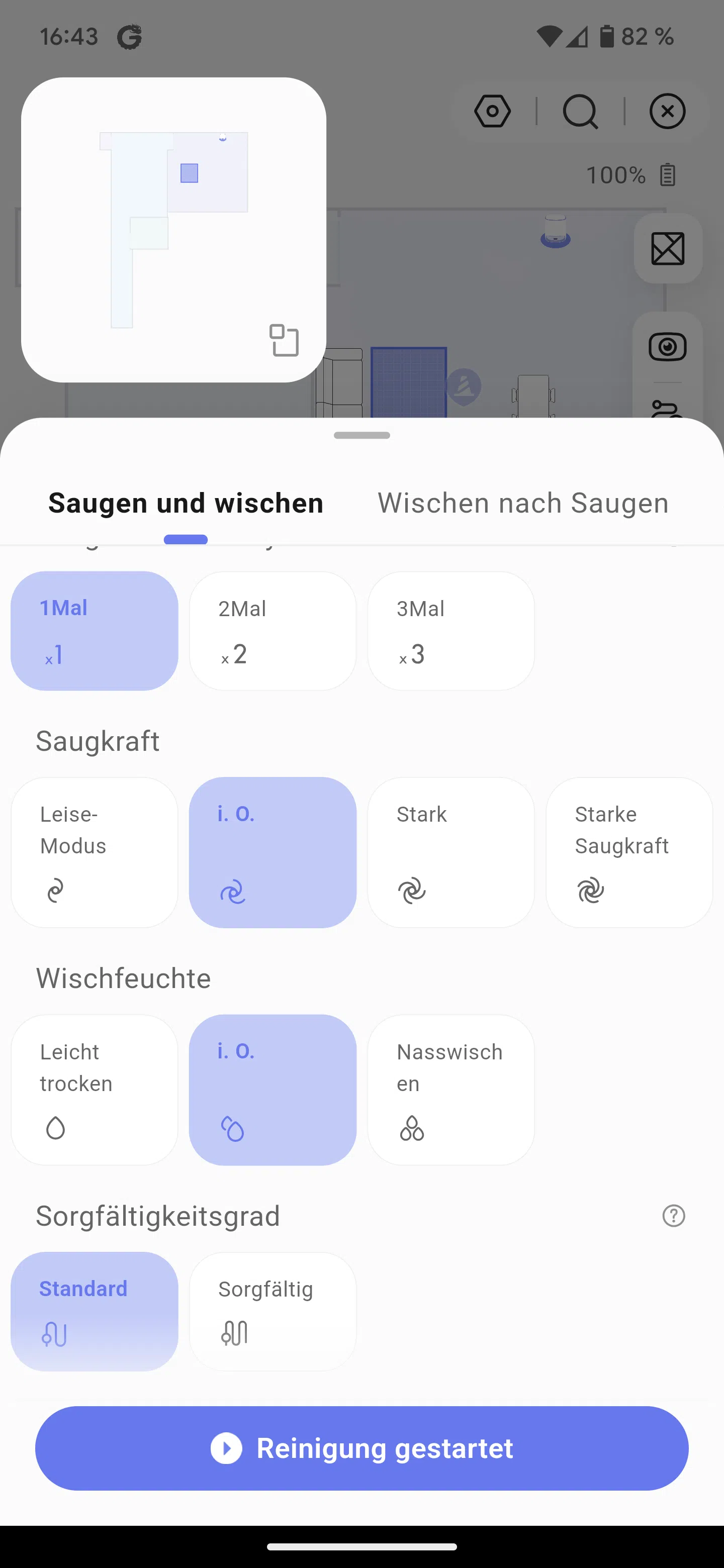The width and height of the screenshot is (724, 1568).
Task: Choose 2Mal cleaning passes
Action: (x=273, y=631)
